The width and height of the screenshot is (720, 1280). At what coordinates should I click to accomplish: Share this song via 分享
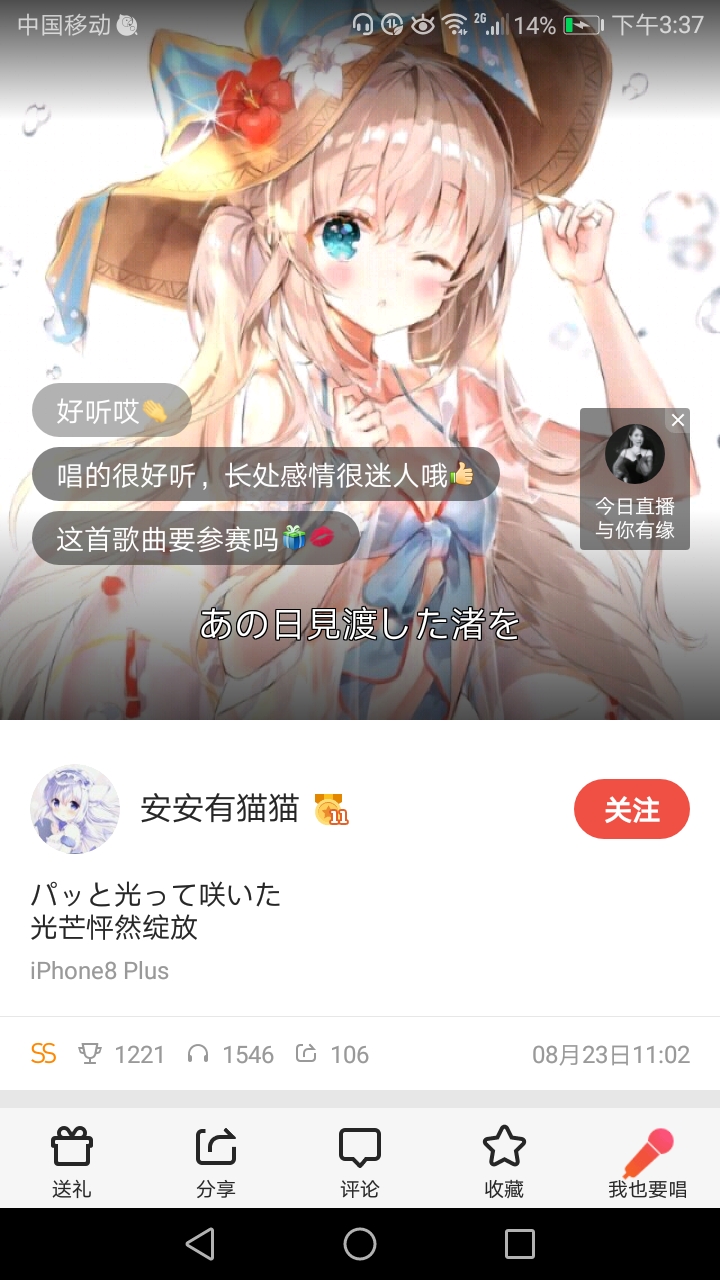pos(216,1162)
